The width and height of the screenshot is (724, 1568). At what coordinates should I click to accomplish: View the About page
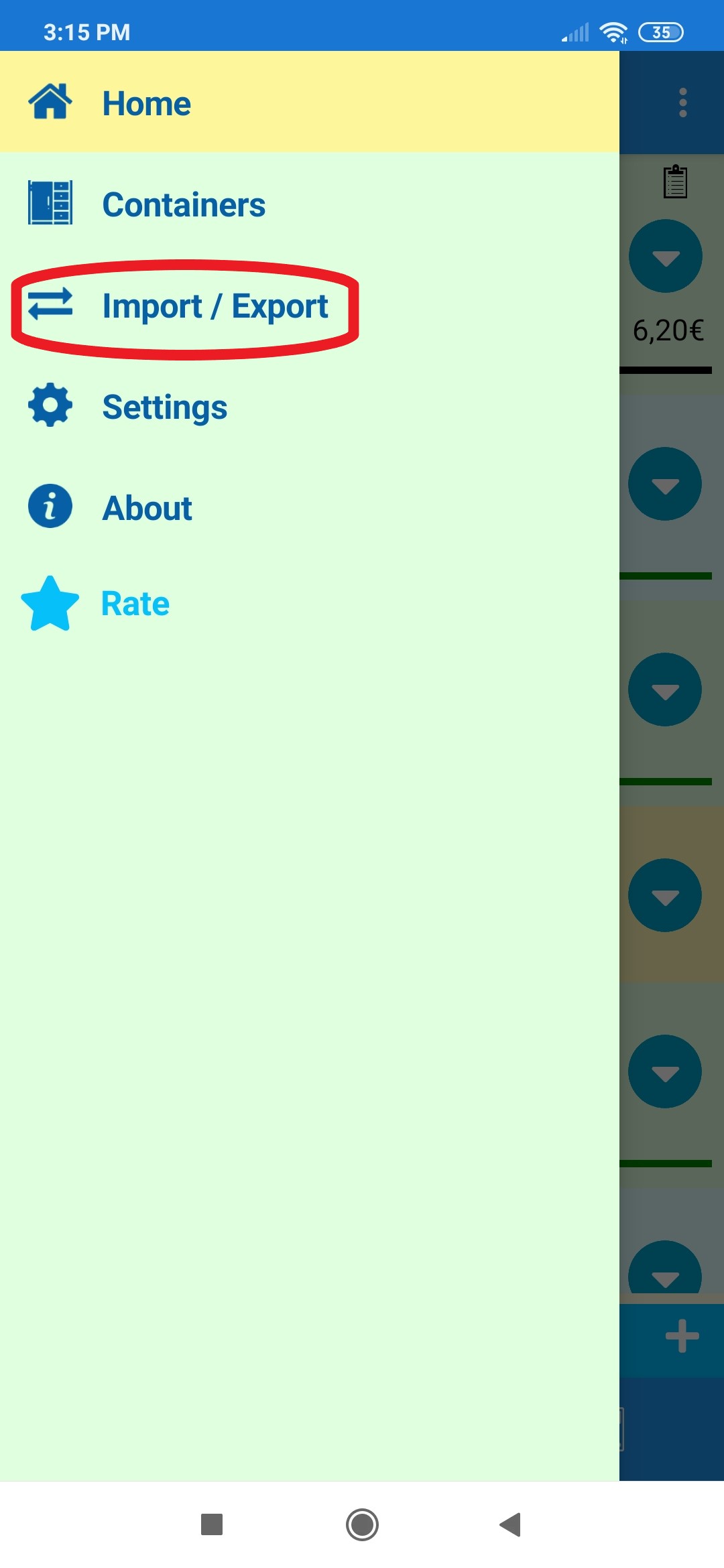pos(309,507)
